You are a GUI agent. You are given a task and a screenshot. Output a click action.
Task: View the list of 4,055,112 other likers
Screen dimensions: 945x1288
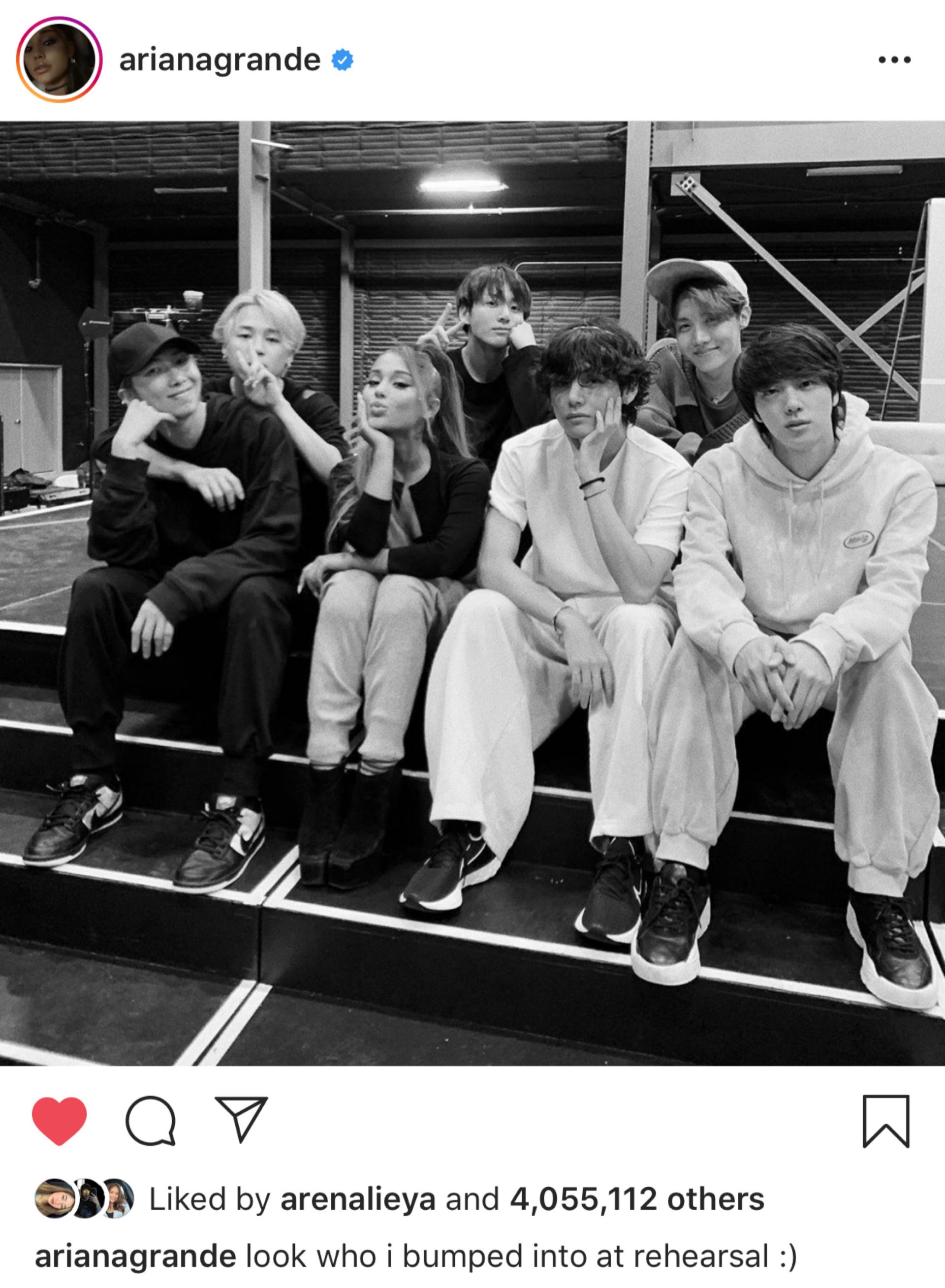pyautogui.click(x=637, y=1199)
